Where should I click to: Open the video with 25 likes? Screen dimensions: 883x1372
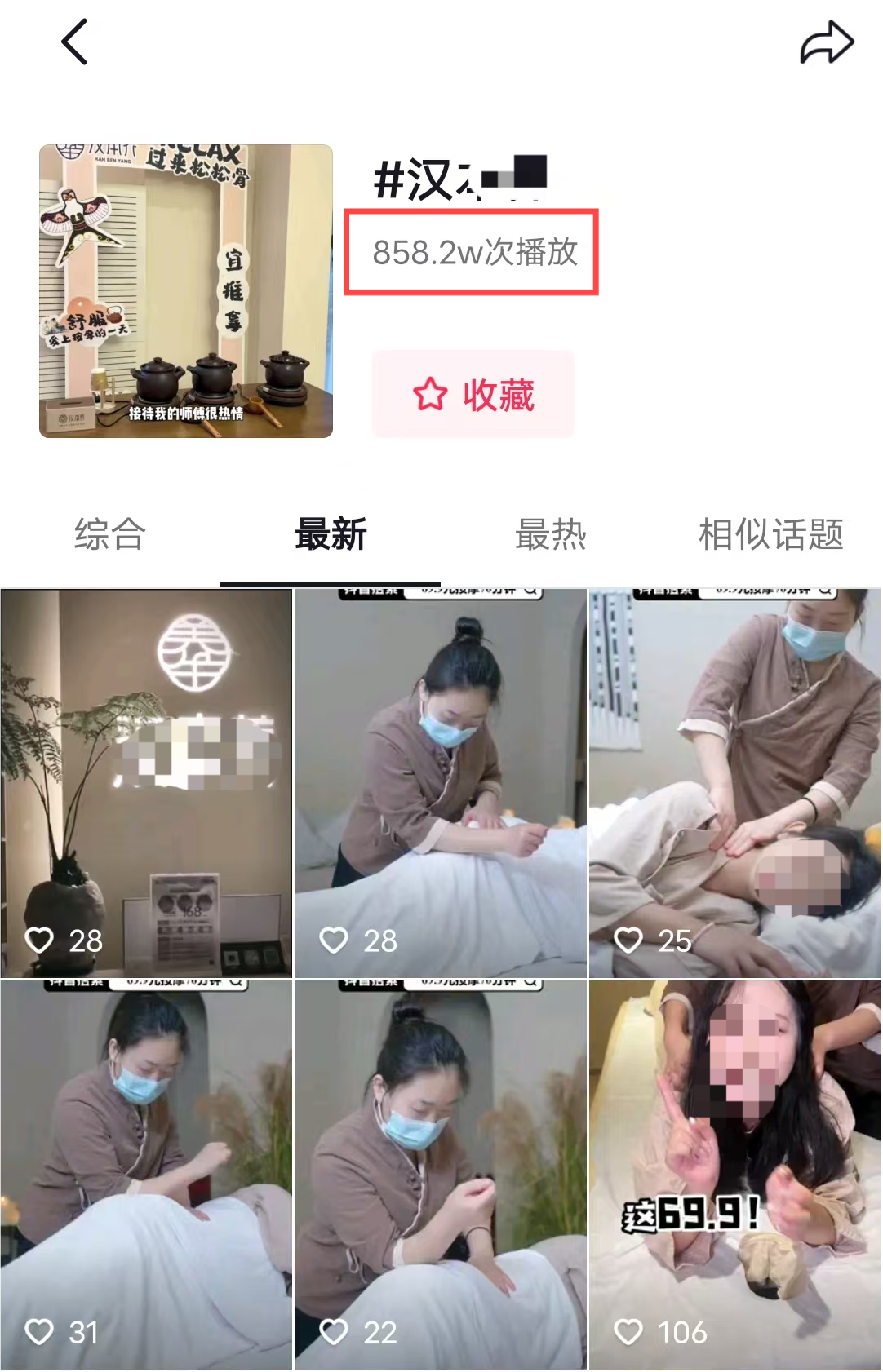point(734,783)
